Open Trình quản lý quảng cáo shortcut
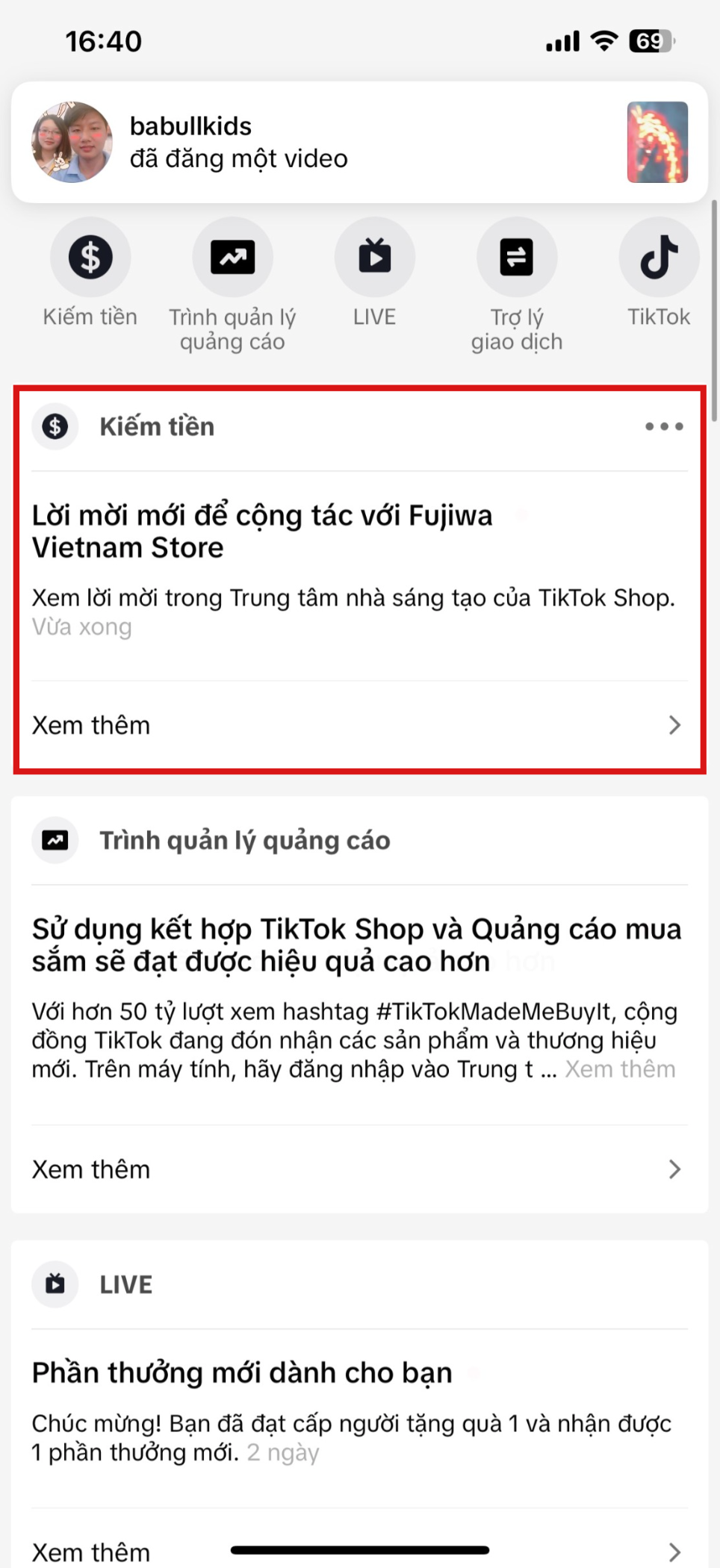 (x=232, y=258)
